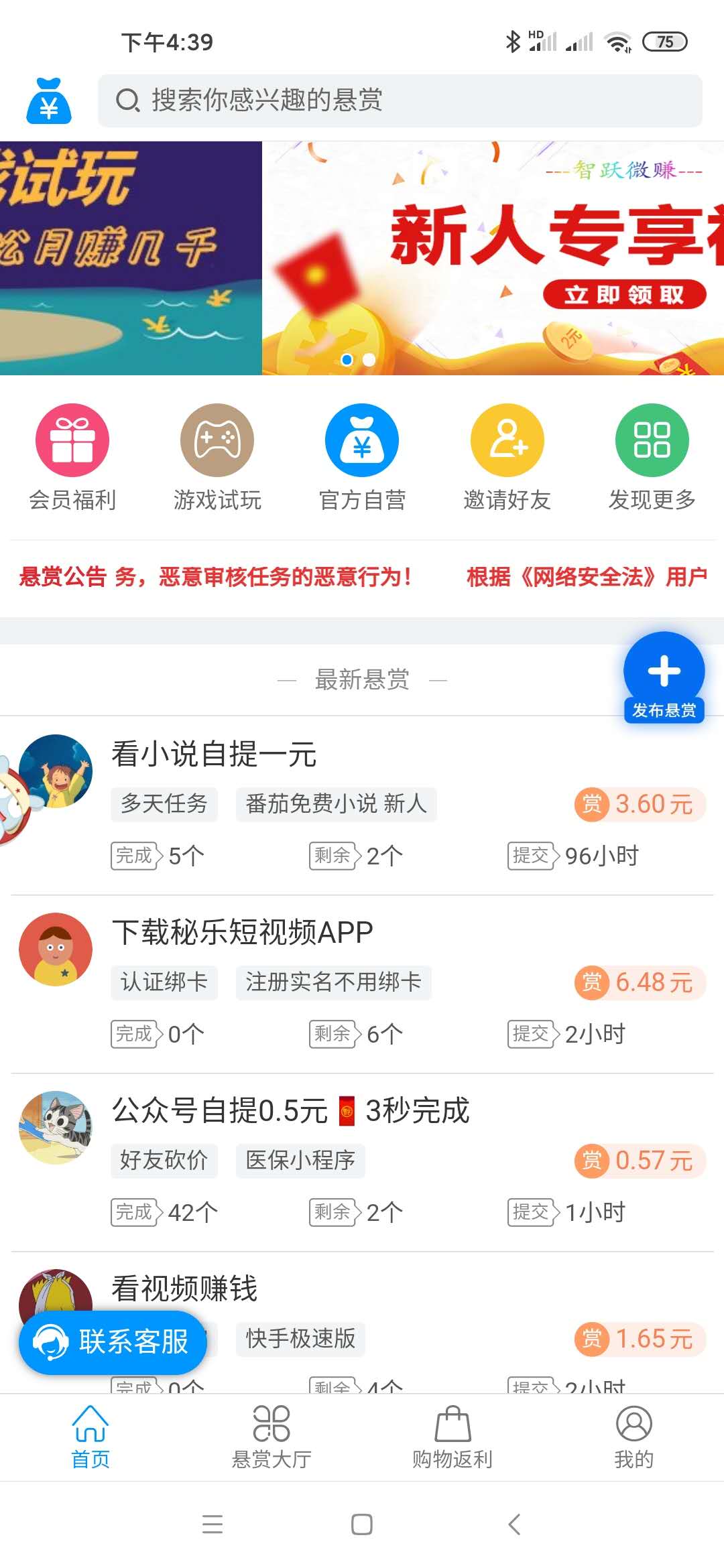Switch to the 购物返利 tab
This screenshot has width=724, height=1568.
(x=452, y=1437)
